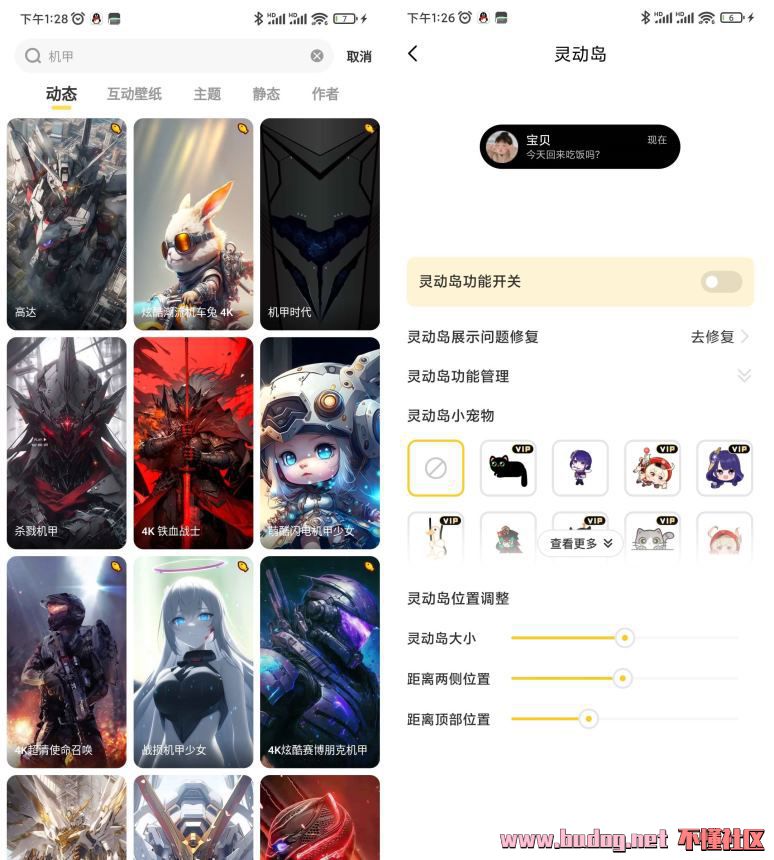Open 去修复 for 灵动岛展示问题修复
Screen dimensions: 774x860
point(719,337)
